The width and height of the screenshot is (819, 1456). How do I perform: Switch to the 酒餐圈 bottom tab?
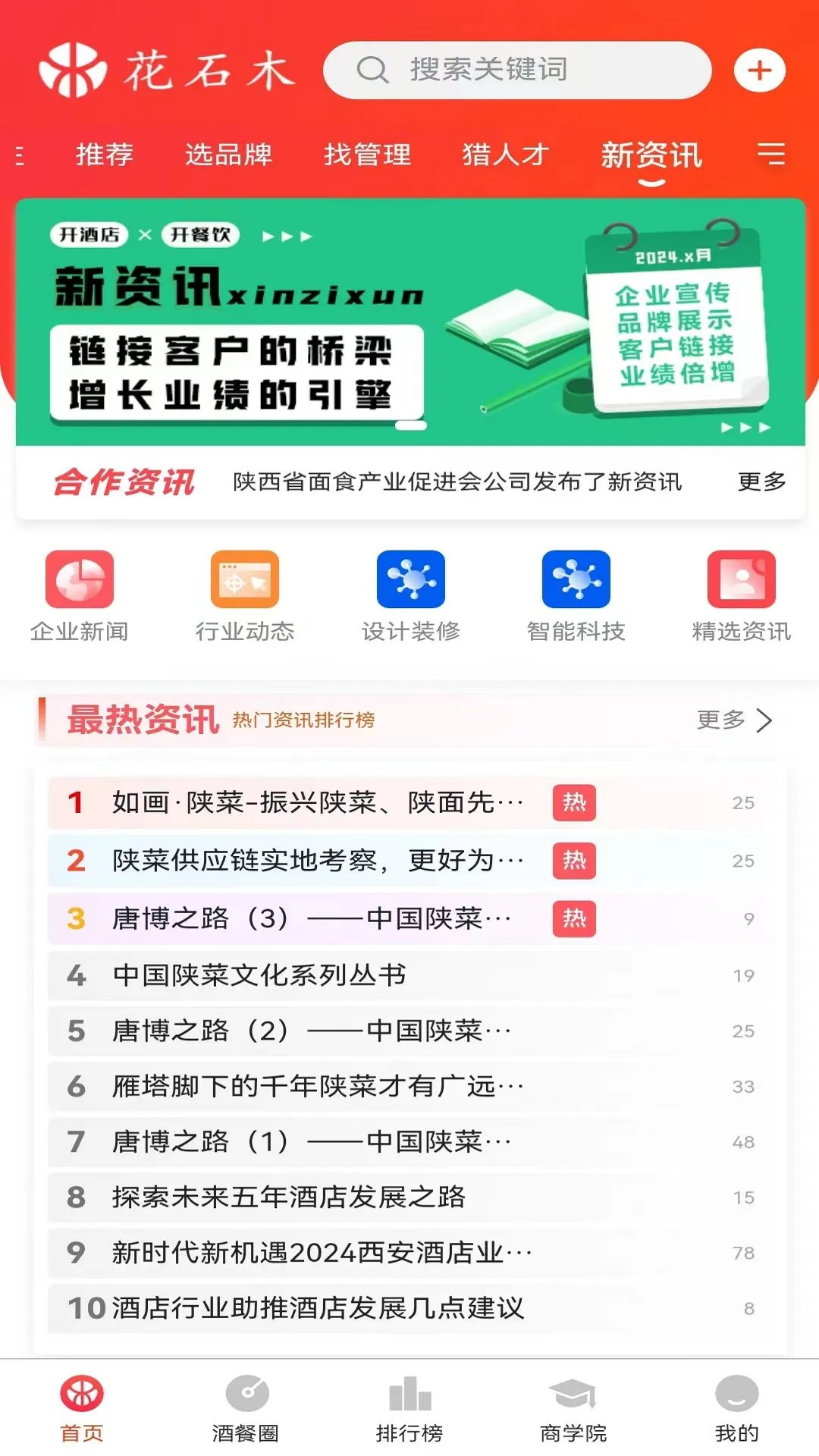pos(246,1407)
